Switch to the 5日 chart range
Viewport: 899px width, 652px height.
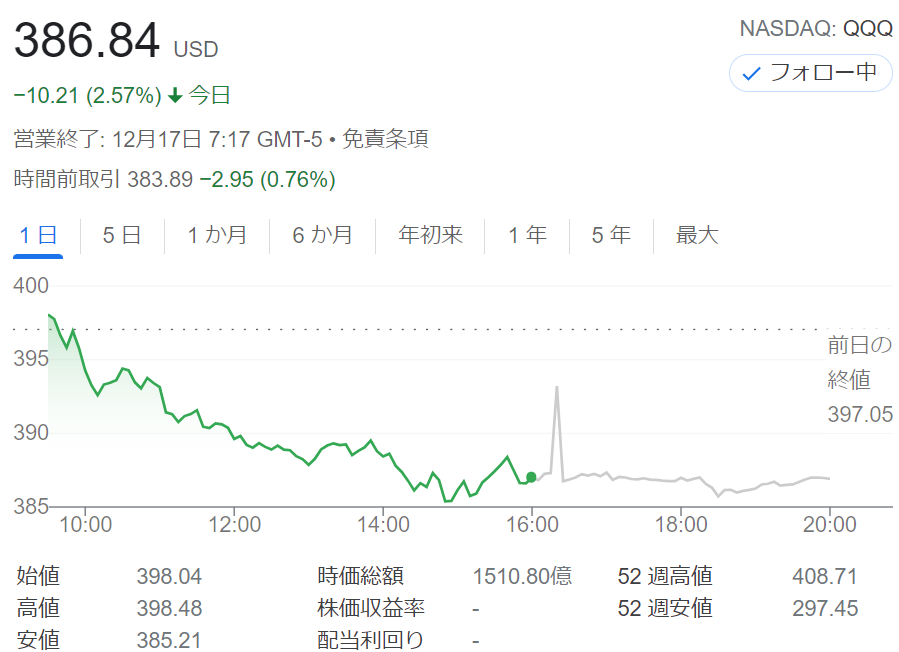pos(122,236)
